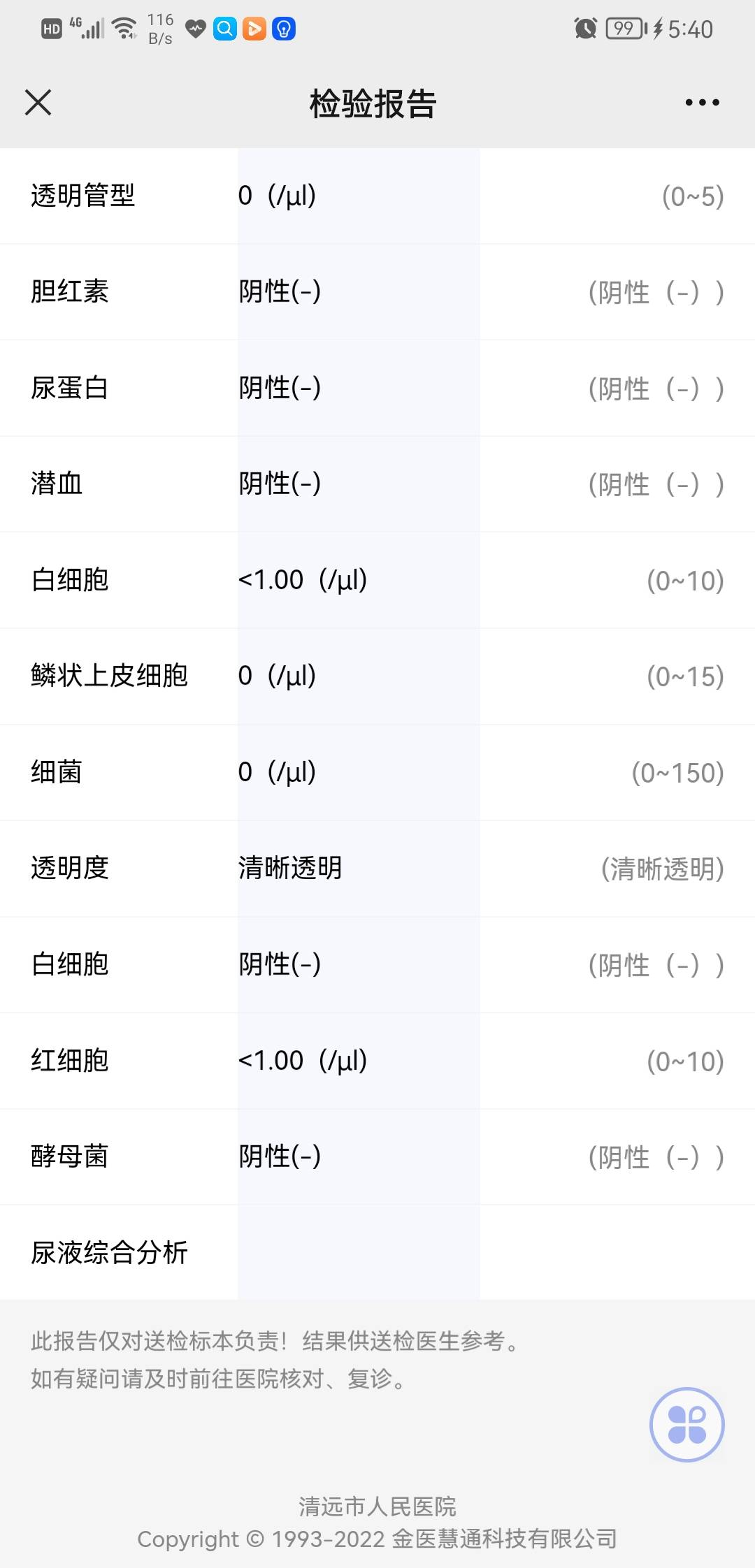Viewport: 755px width, 1568px height.
Task: Tap the Copyright 金医慧通科技 footer text
Action: pos(377,1537)
